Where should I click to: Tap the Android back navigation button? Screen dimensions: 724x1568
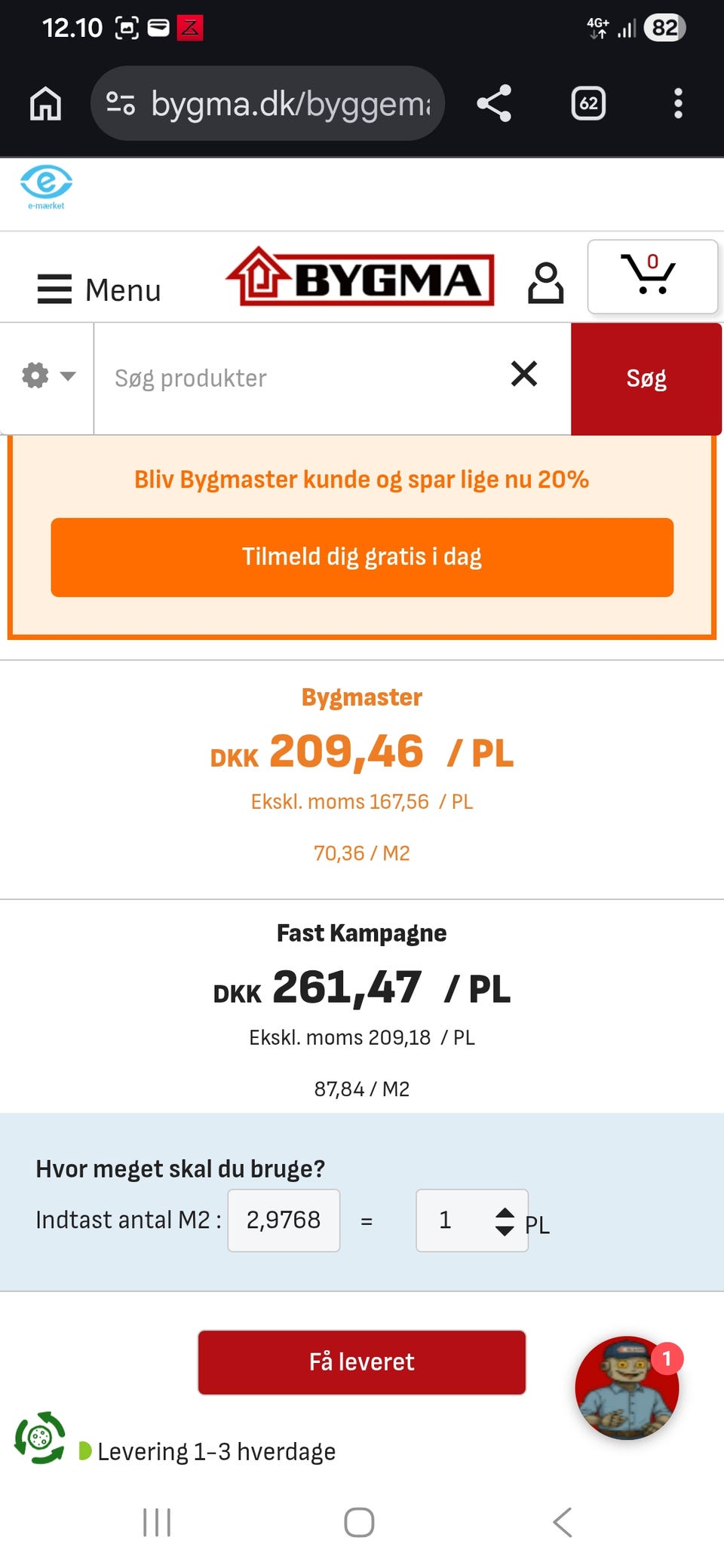pyautogui.click(x=562, y=1523)
